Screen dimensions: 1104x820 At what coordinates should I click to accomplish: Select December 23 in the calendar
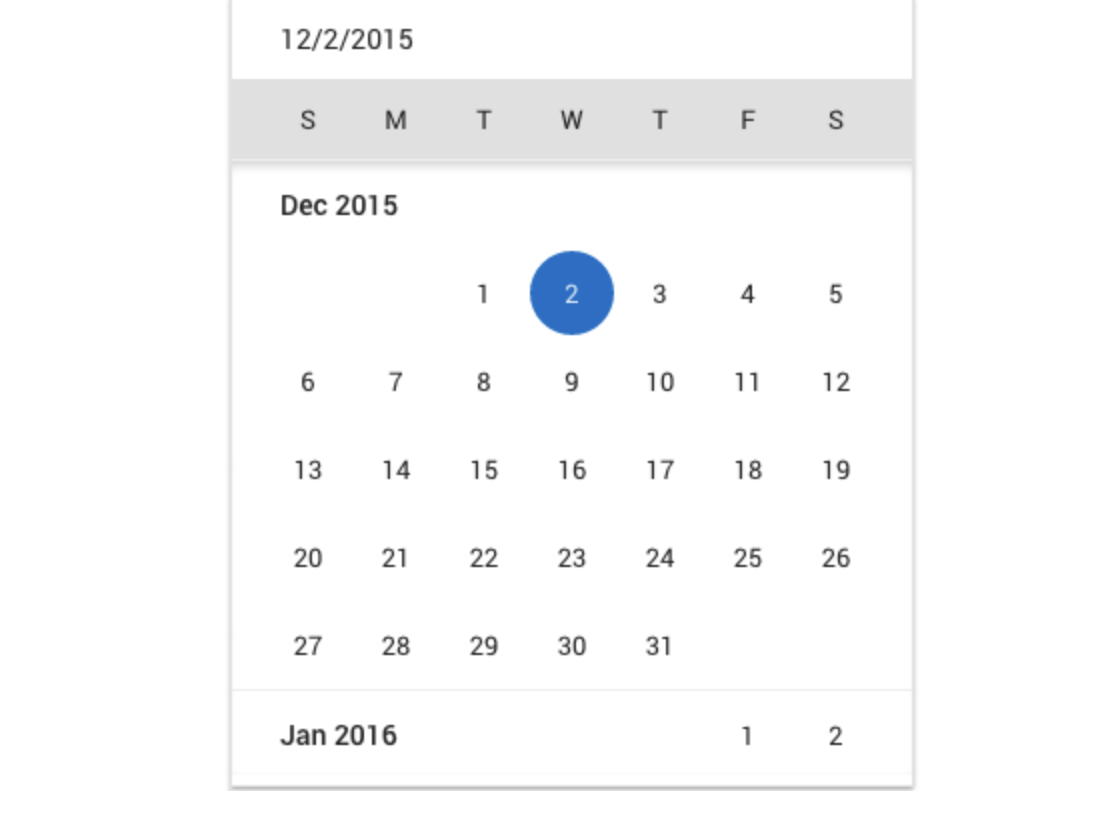click(571, 558)
